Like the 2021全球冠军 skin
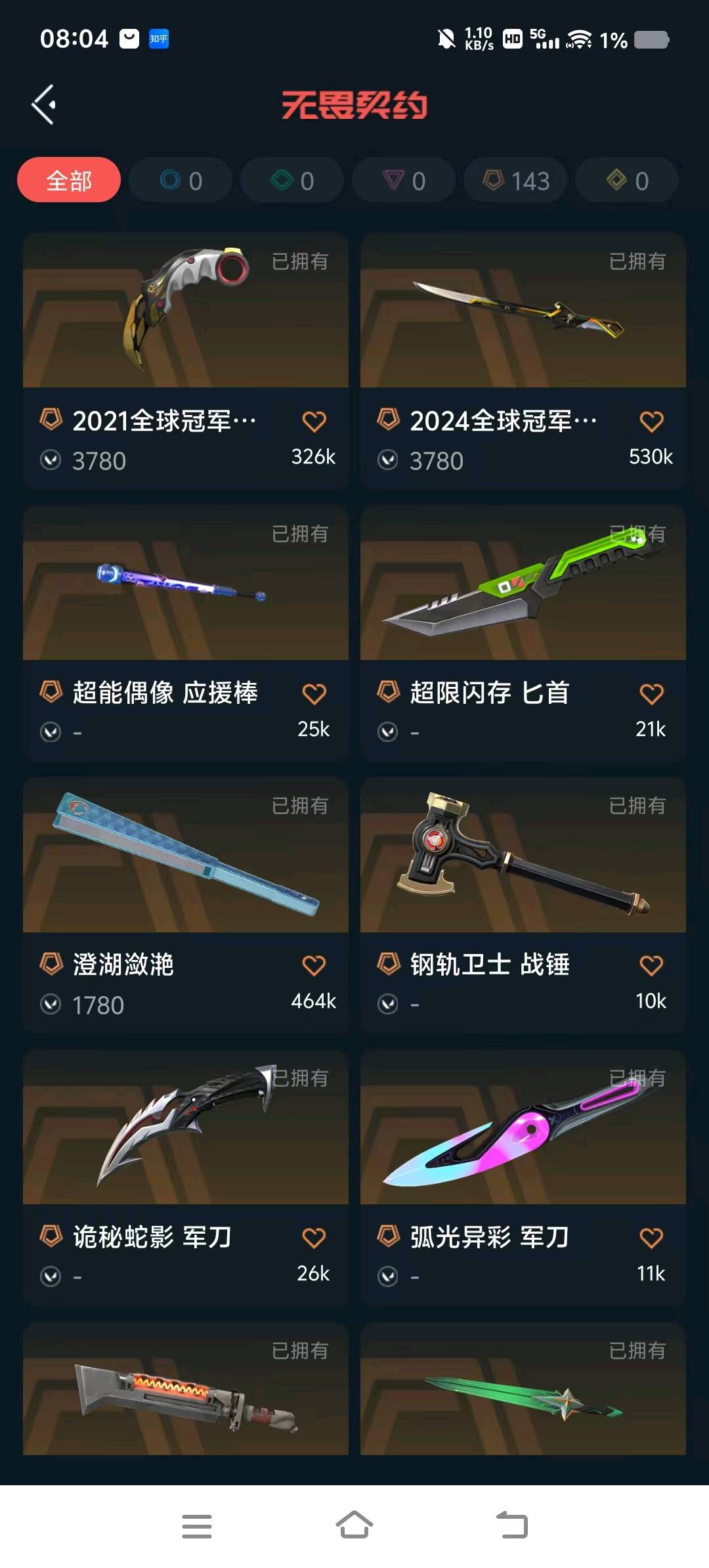Image resolution: width=709 pixels, height=1568 pixels. (314, 422)
